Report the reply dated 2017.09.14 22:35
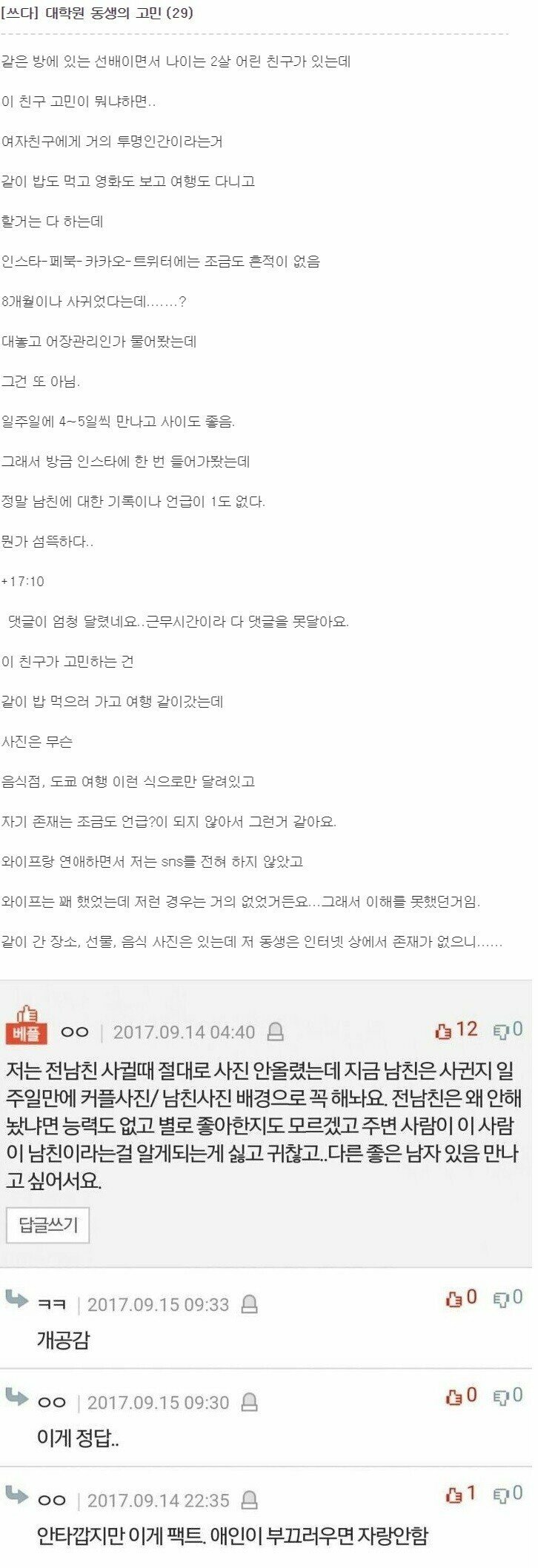 (250, 1501)
